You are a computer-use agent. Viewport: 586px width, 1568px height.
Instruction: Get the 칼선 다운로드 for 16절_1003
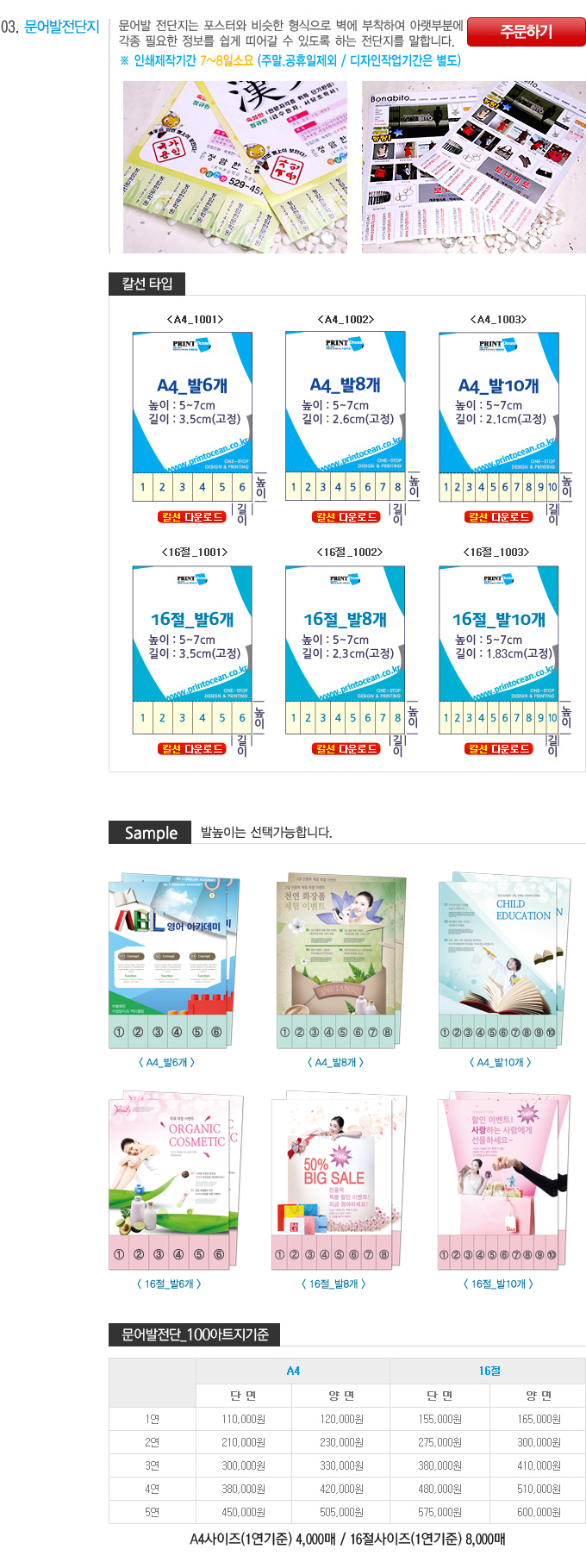[499, 749]
